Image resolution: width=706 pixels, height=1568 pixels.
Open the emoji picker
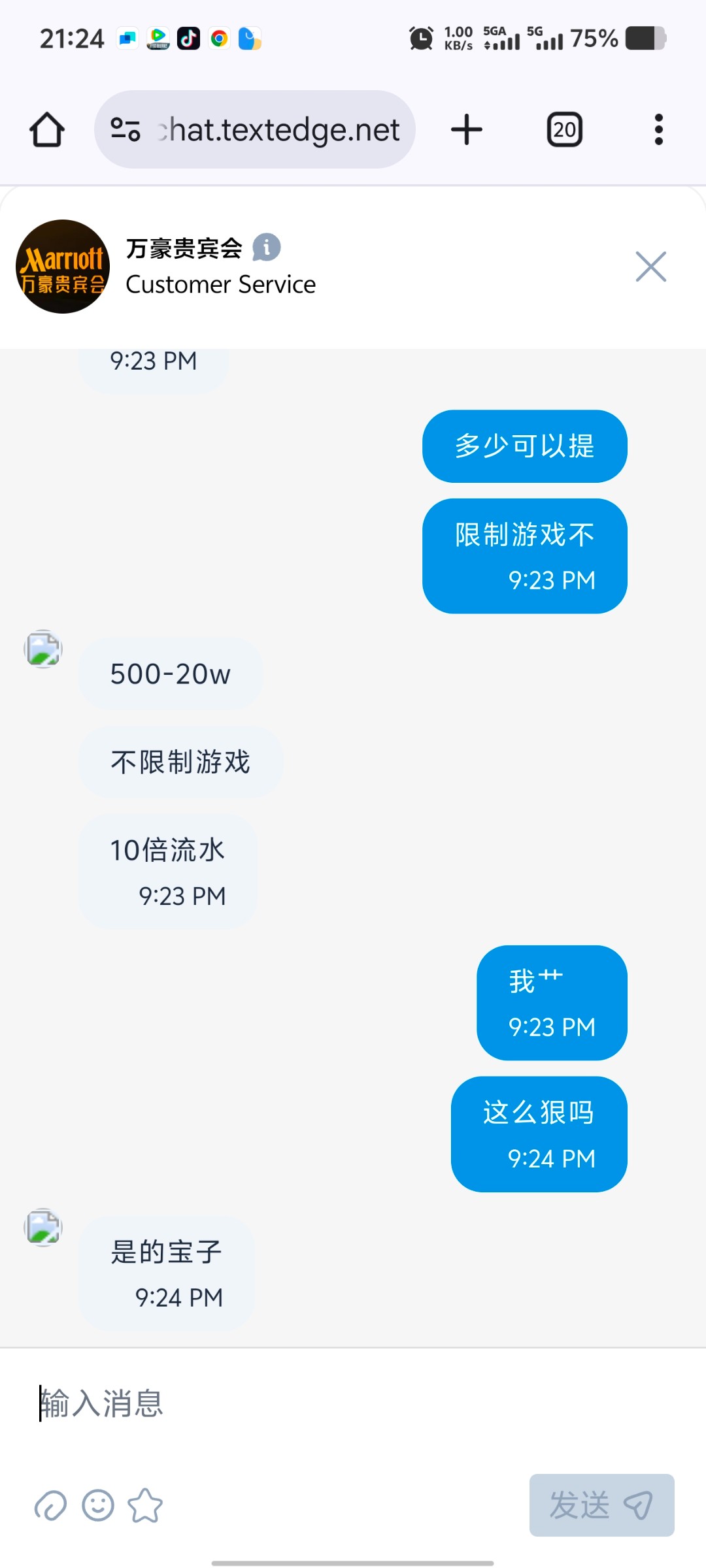pyautogui.click(x=98, y=1505)
